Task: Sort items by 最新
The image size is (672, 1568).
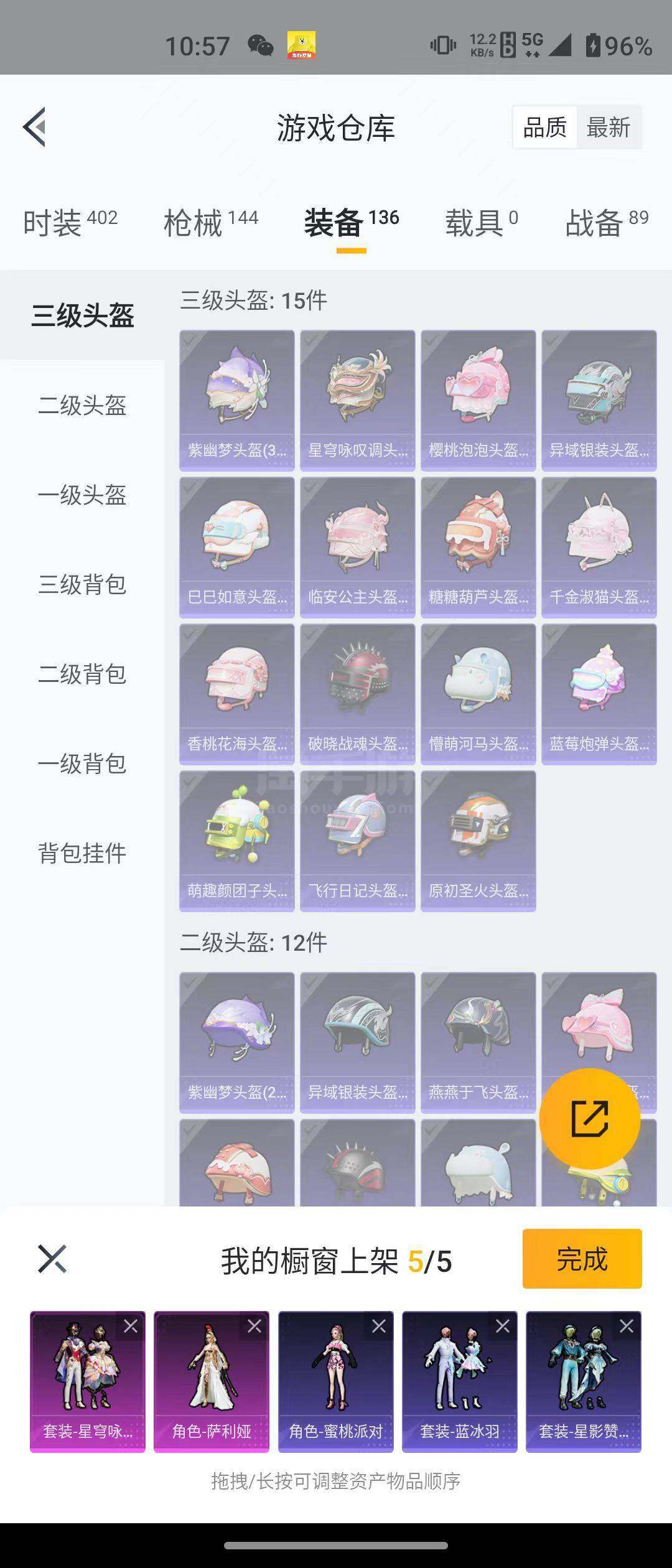Action: 608,128
